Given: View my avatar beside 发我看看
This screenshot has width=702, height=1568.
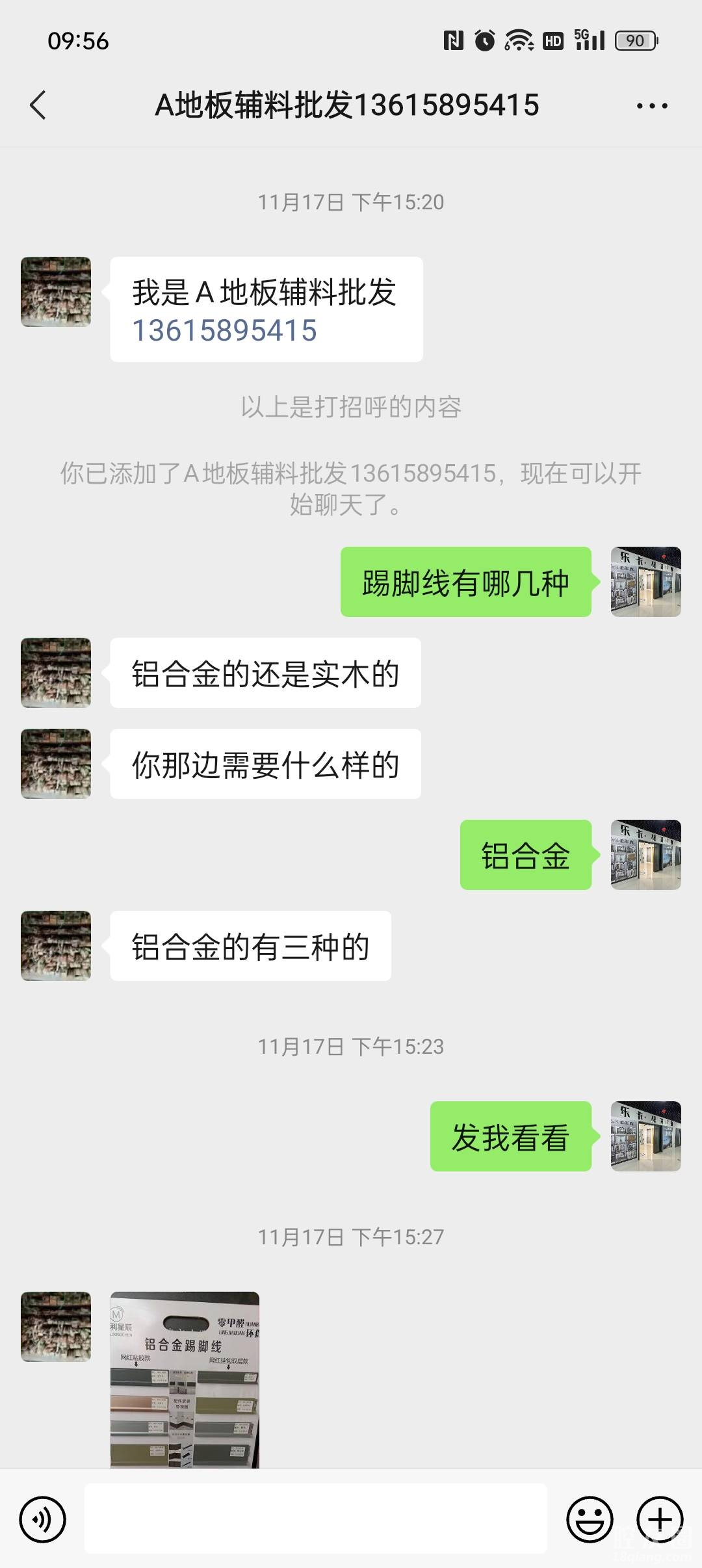Looking at the screenshot, I should tap(645, 1136).
